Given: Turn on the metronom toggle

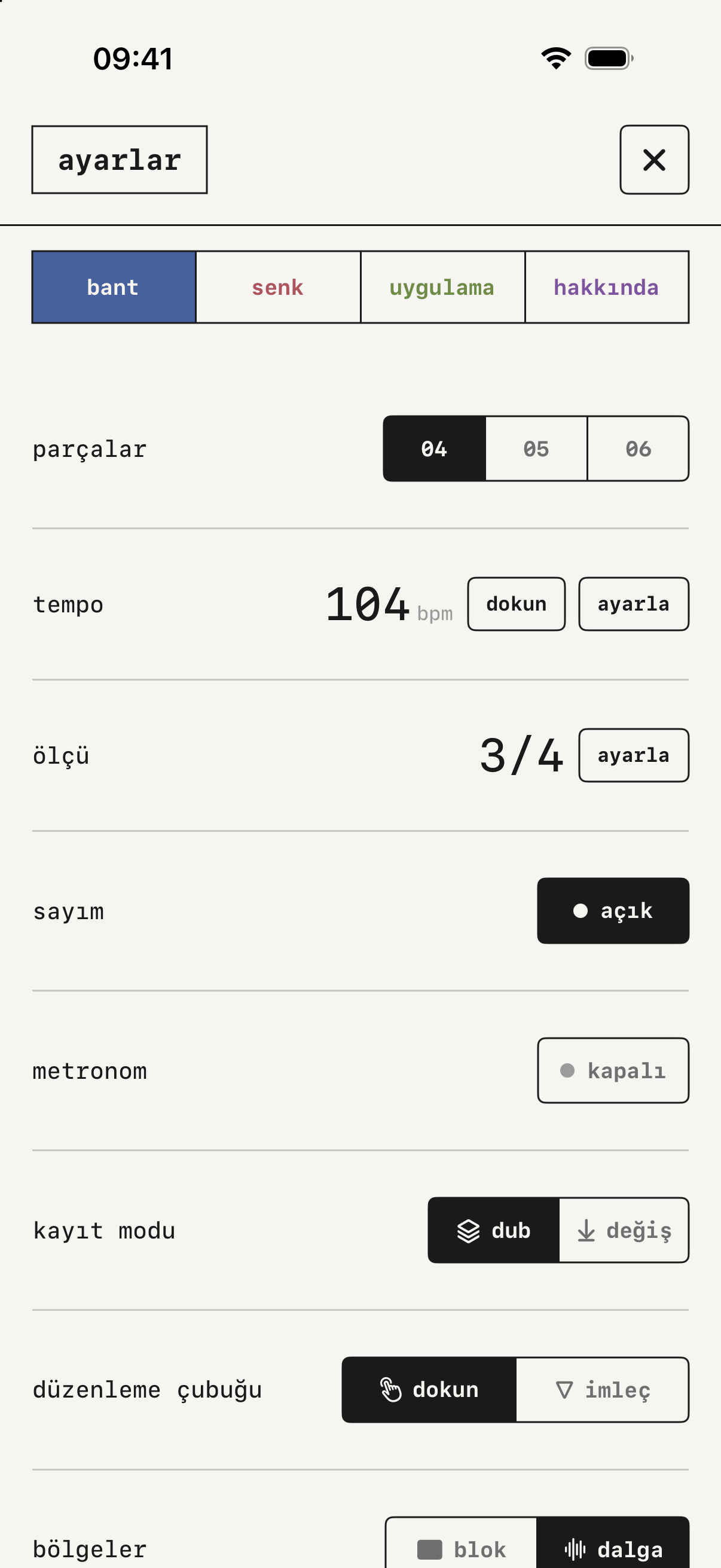Looking at the screenshot, I should (x=613, y=1070).
